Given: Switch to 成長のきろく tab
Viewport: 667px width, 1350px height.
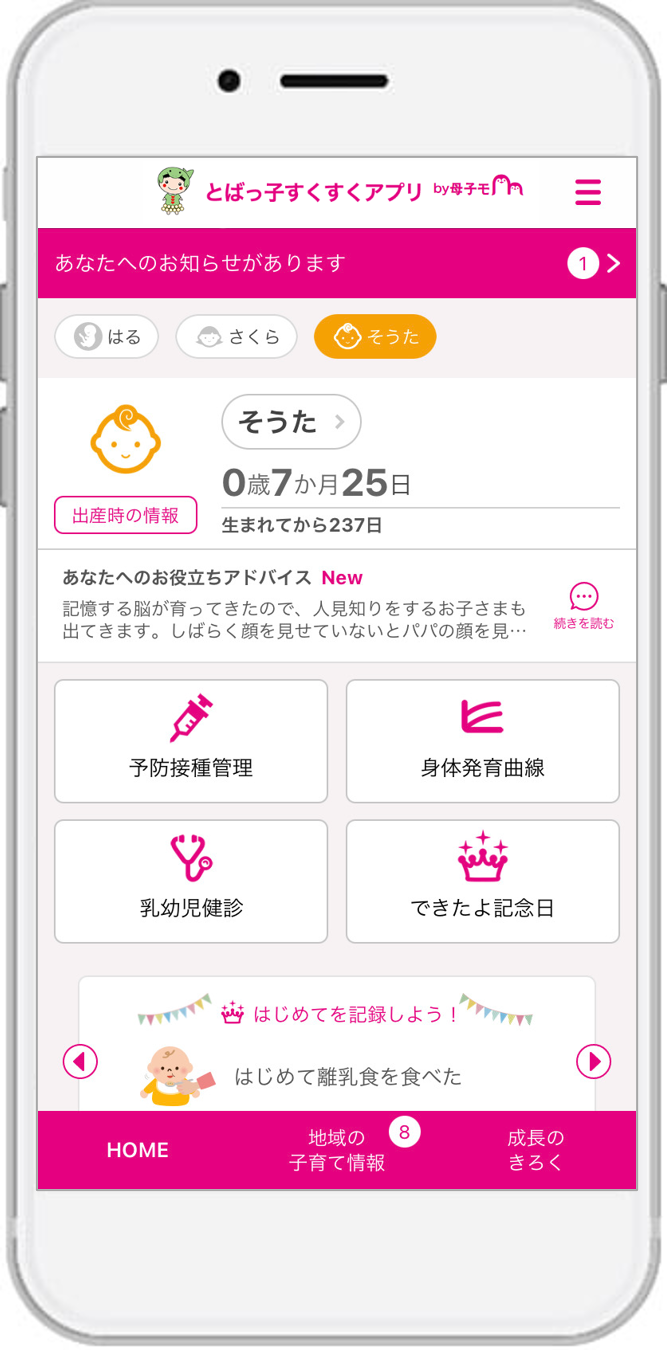Looking at the screenshot, I should pos(536,1150).
